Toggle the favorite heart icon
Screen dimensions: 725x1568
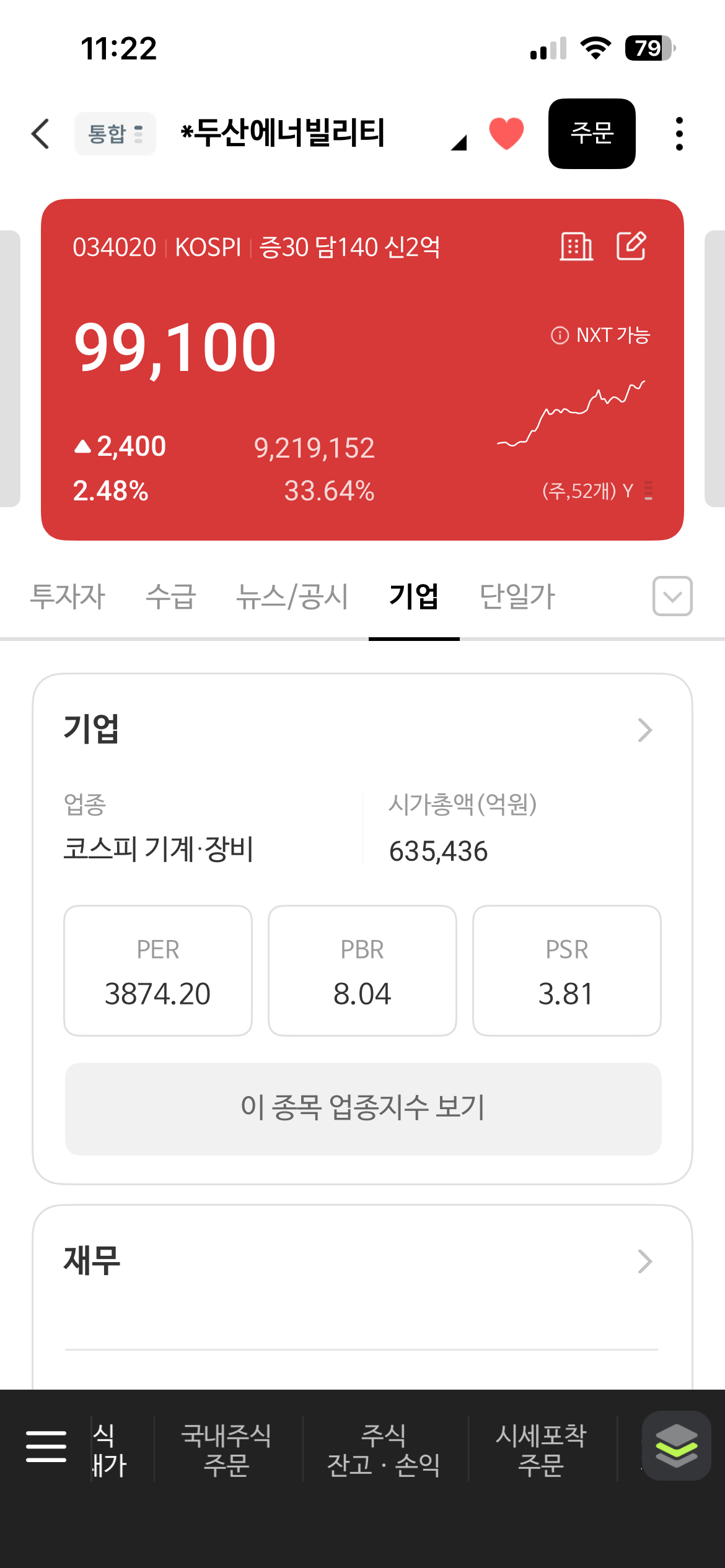[x=506, y=133]
